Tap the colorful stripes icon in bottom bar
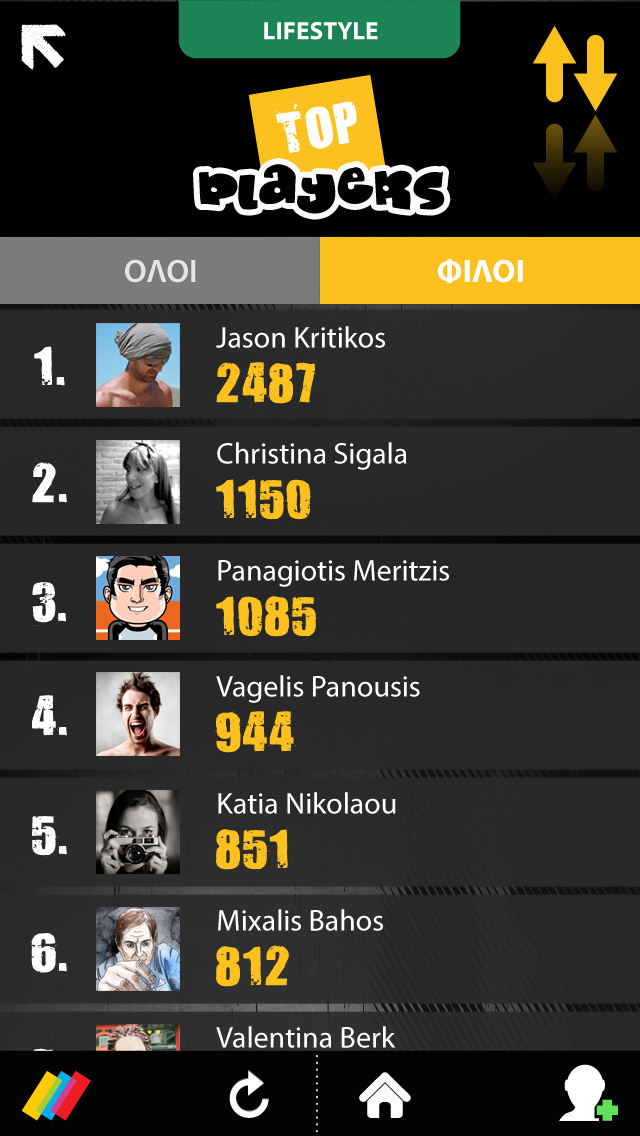640x1136 pixels. point(56,1096)
